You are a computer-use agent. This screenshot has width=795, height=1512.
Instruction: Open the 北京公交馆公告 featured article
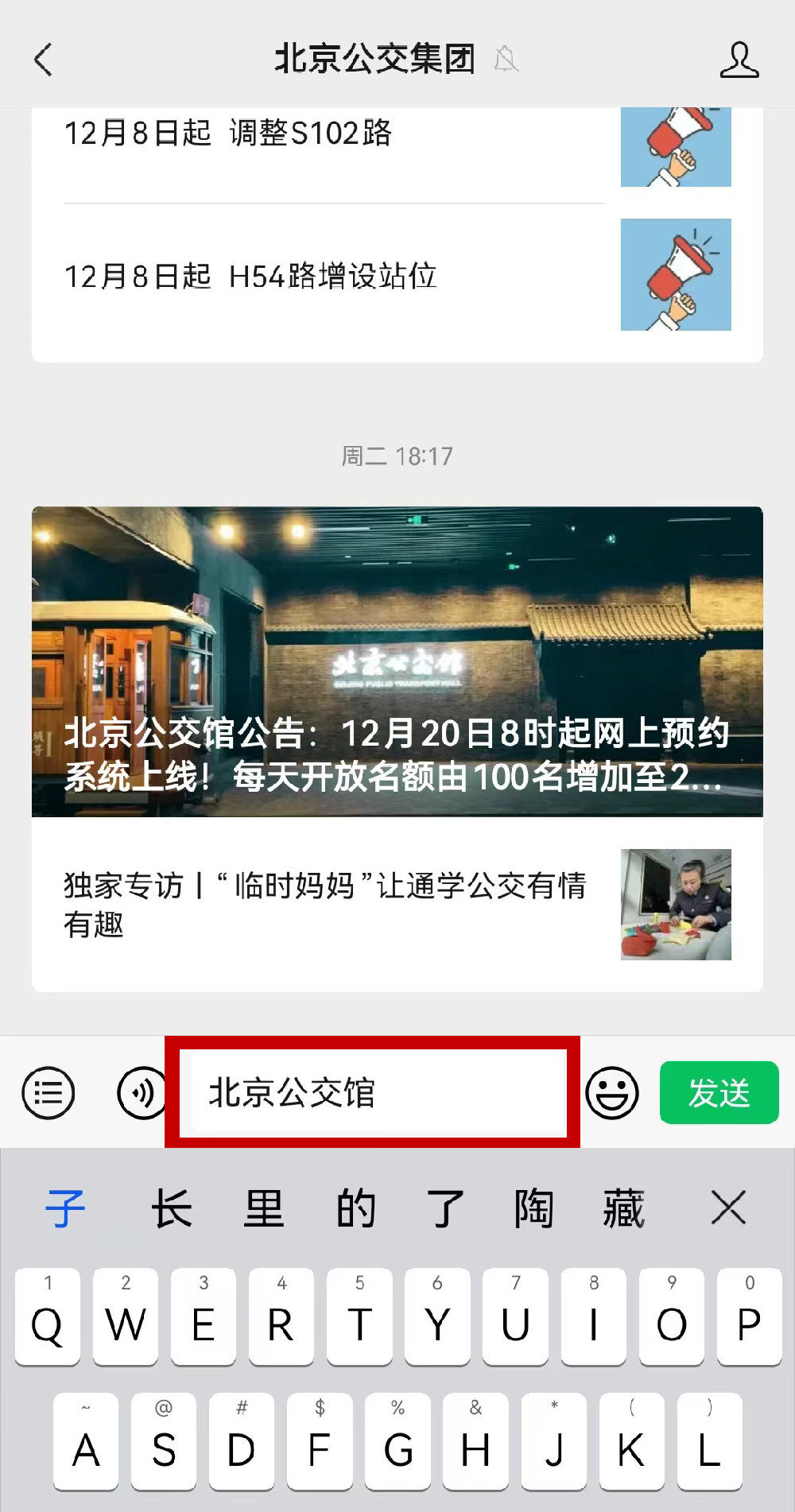pyautogui.click(x=397, y=661)
